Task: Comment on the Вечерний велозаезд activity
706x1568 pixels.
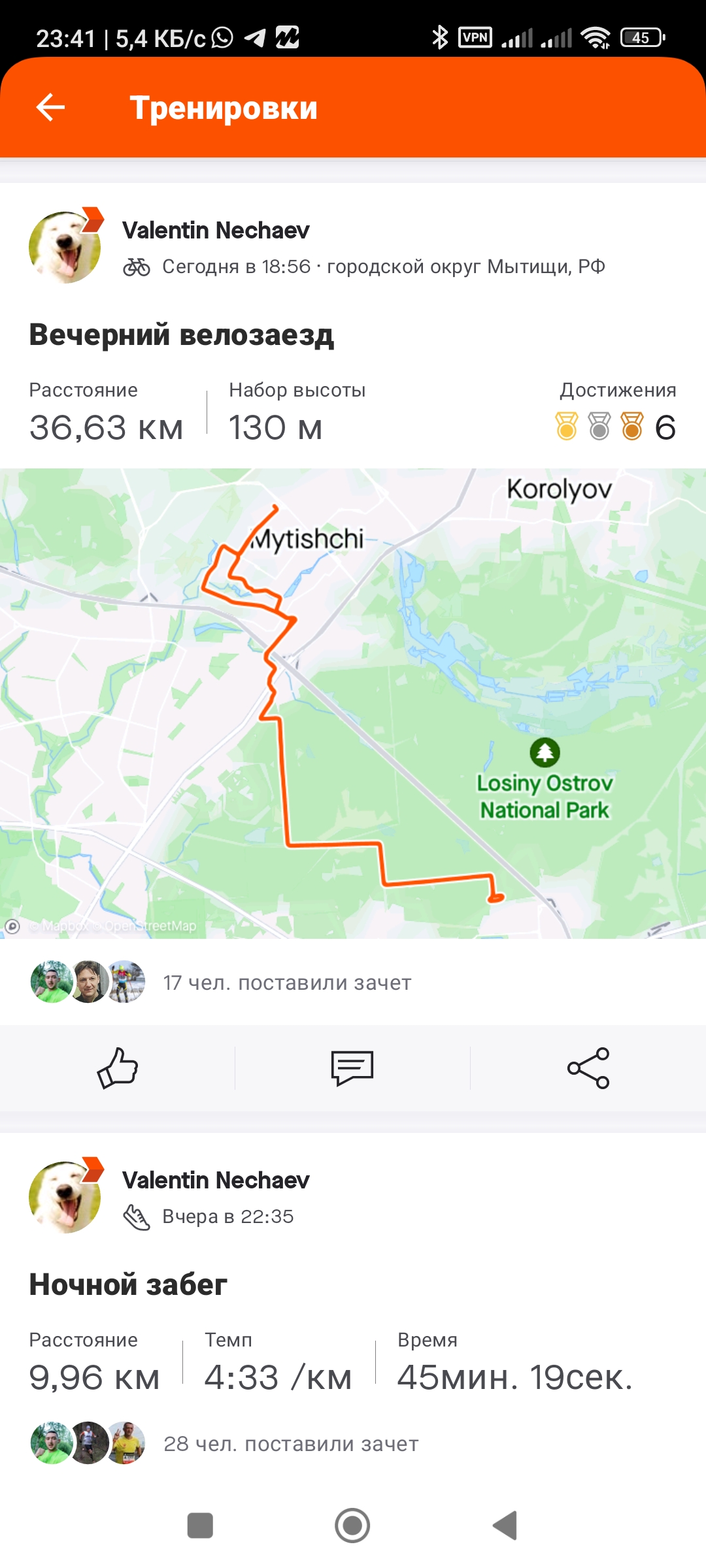Action: (x=352, y=1068)
